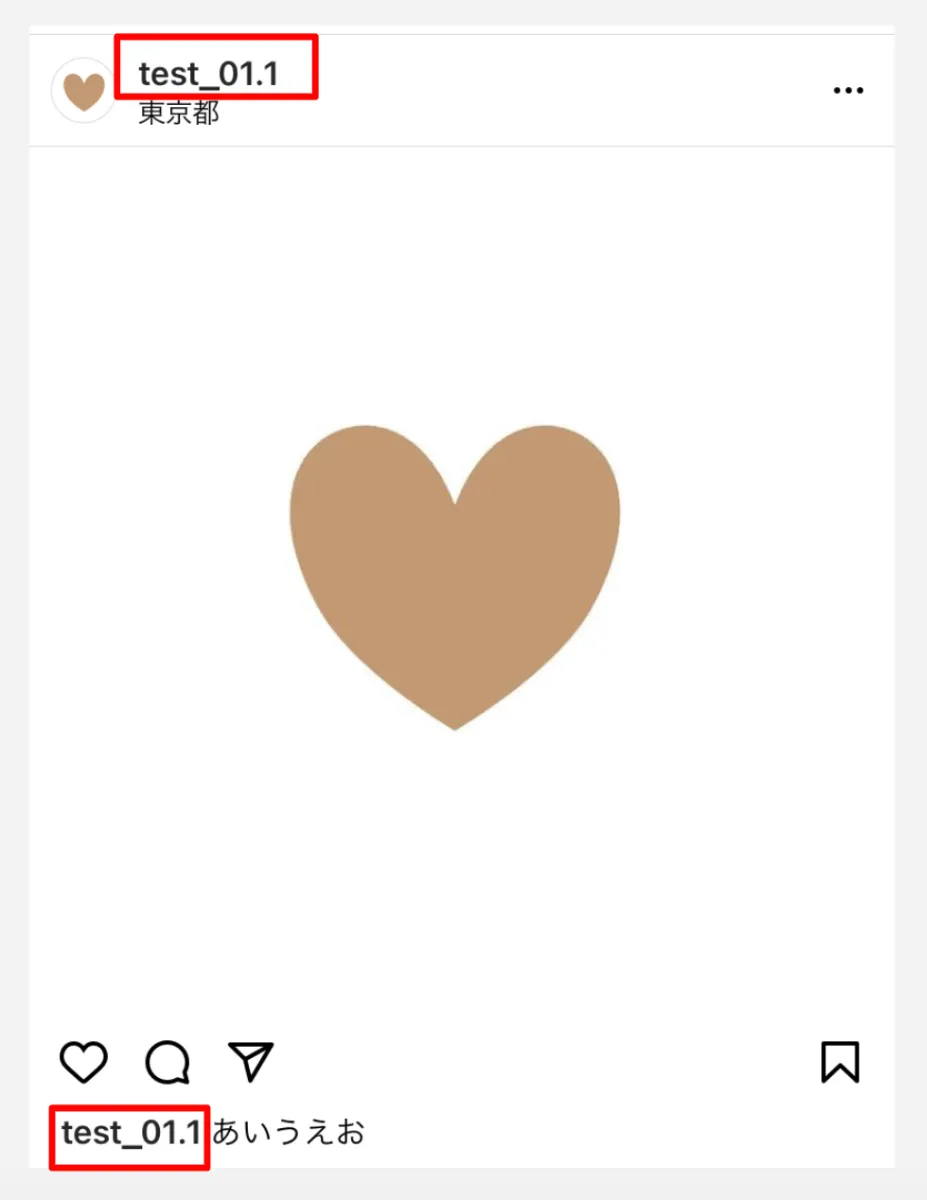Open the three-dot overflow menu
927x1200 pixels.
tap(848, 91)
